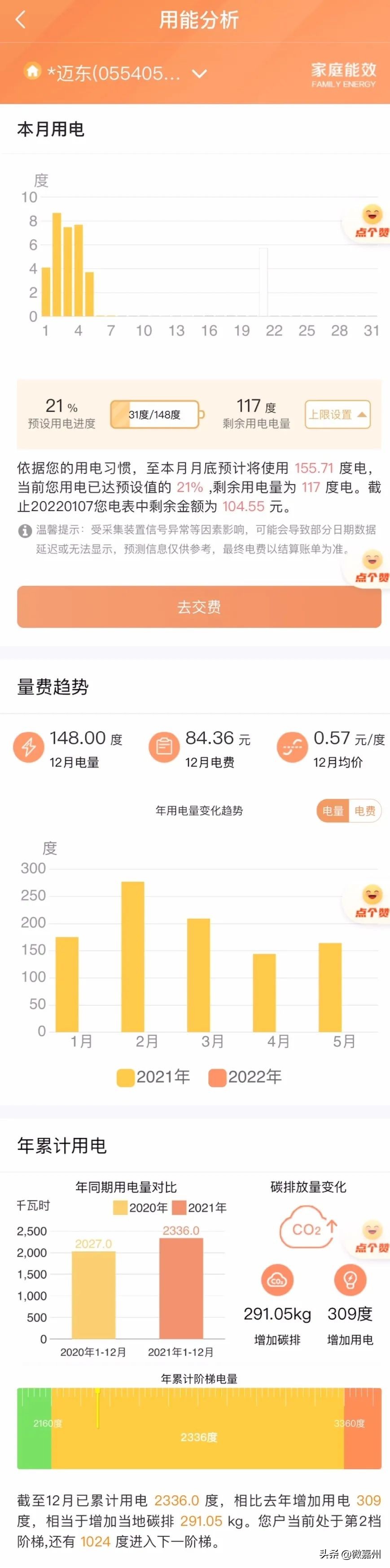Go back using the top-left arrow
The image size is (390, 1568).
pos(21,20)
